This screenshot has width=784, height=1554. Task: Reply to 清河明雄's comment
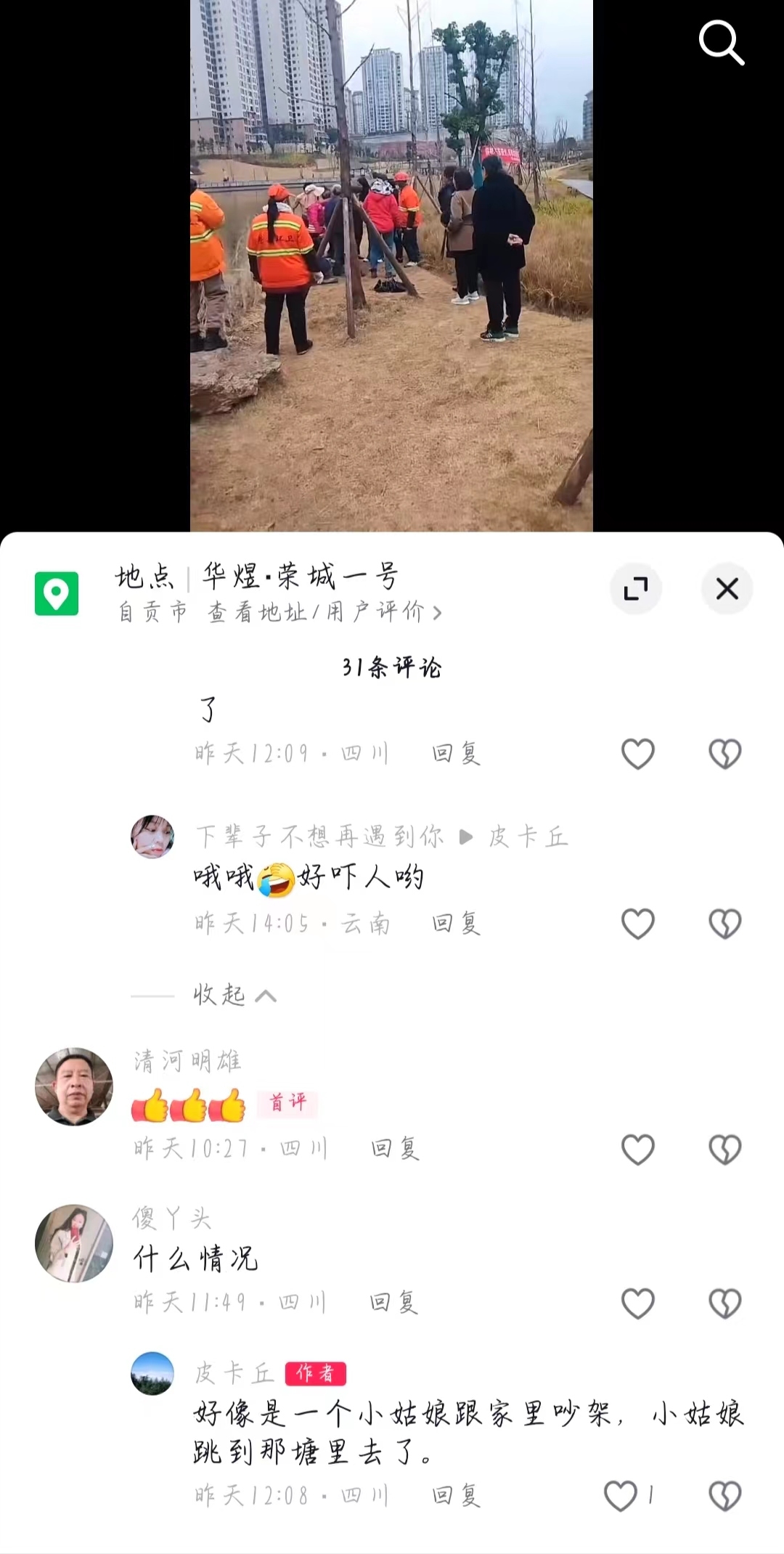tap(395, 1149)
